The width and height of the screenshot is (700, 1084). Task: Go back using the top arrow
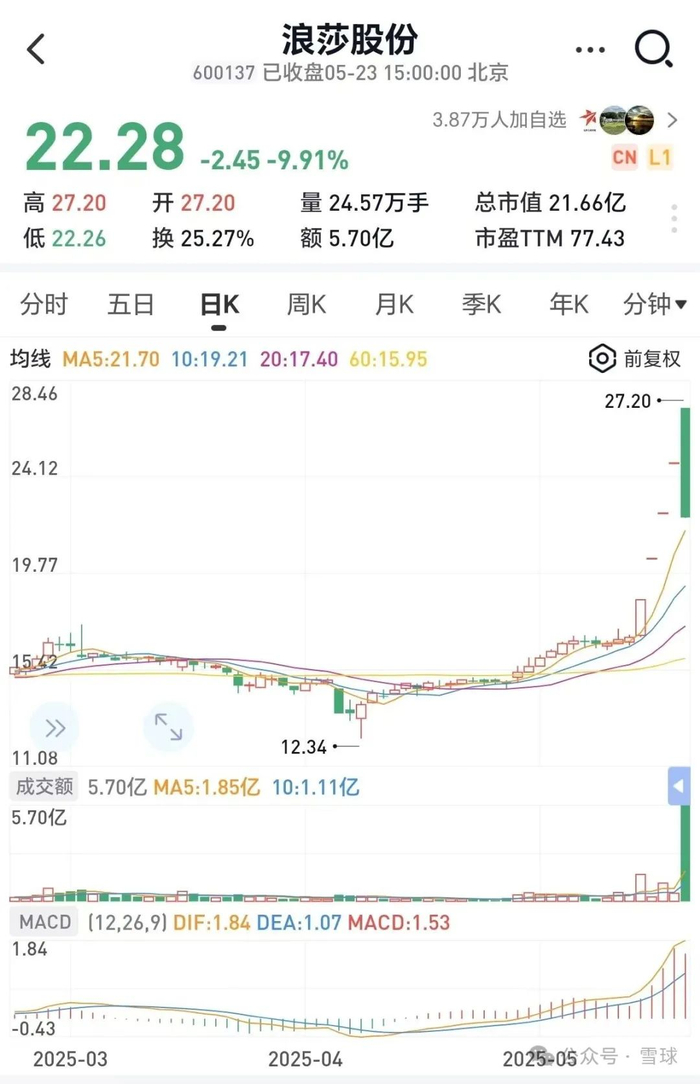(36, 48)
